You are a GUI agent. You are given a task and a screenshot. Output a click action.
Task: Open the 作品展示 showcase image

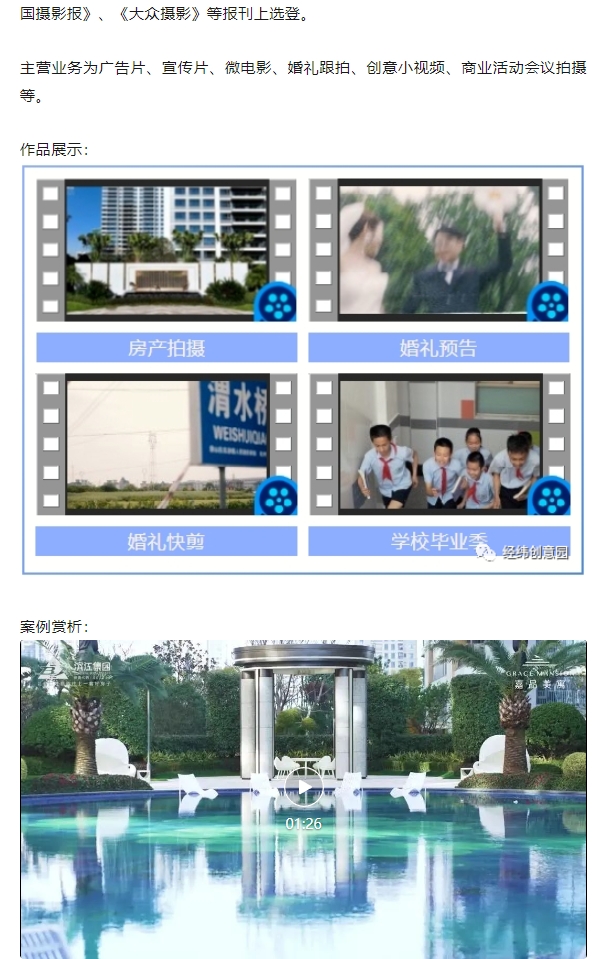tap(303, 370)
